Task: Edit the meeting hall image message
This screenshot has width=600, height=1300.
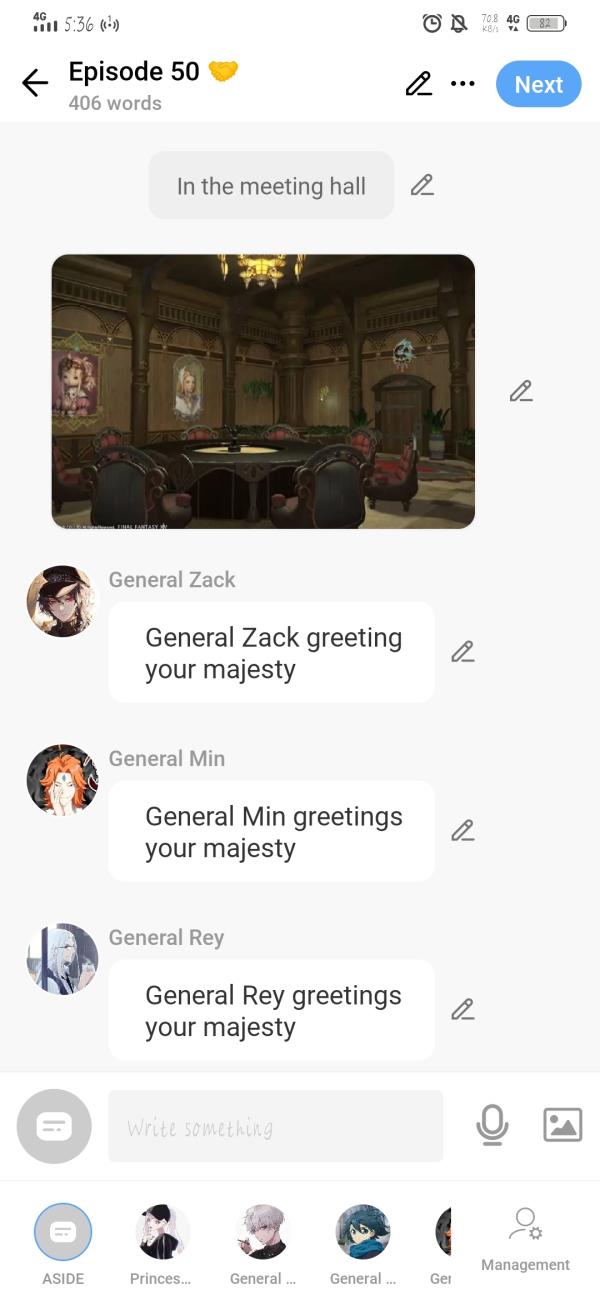Action: 520,391
